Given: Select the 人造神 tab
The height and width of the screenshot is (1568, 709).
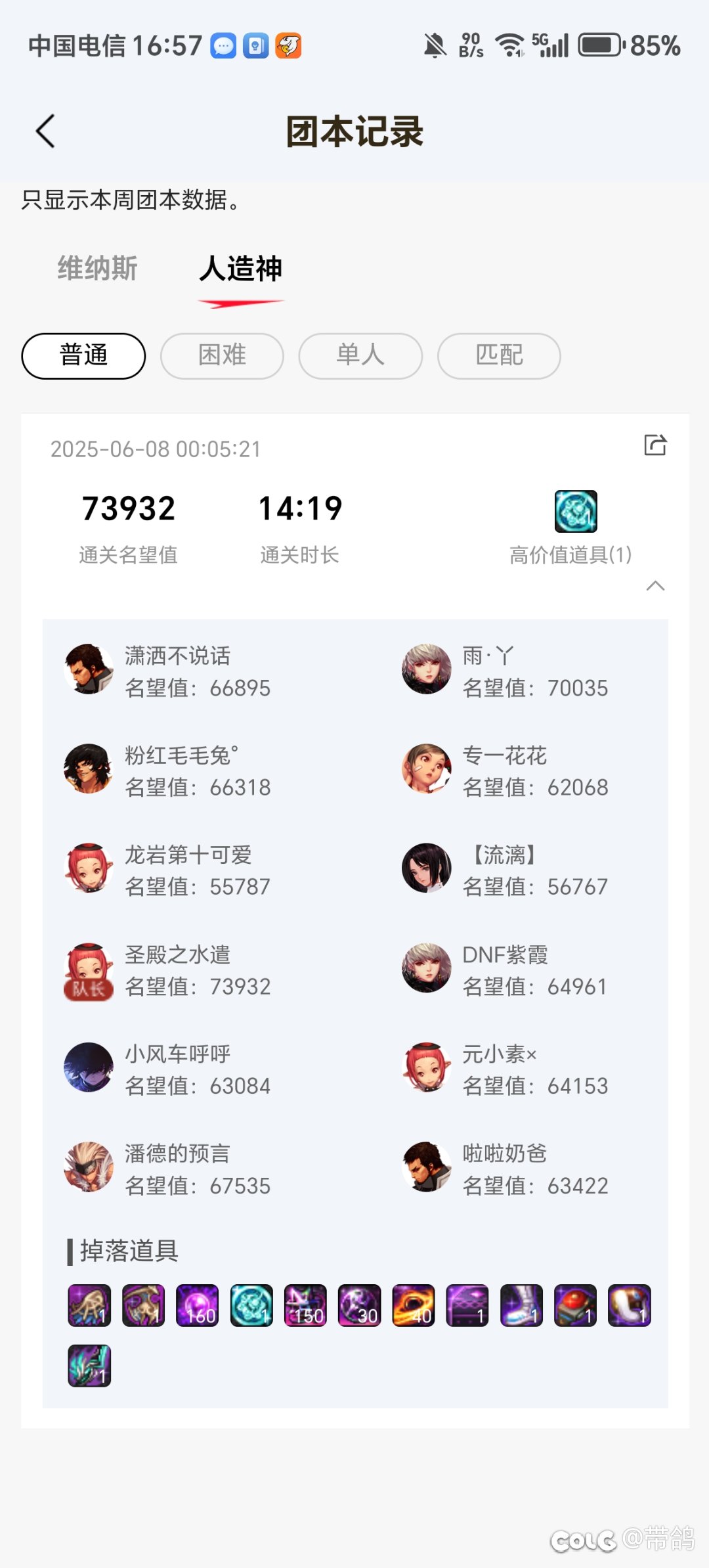Looking at the screenshot, I should pyautogui.click(x=241, y=269).
